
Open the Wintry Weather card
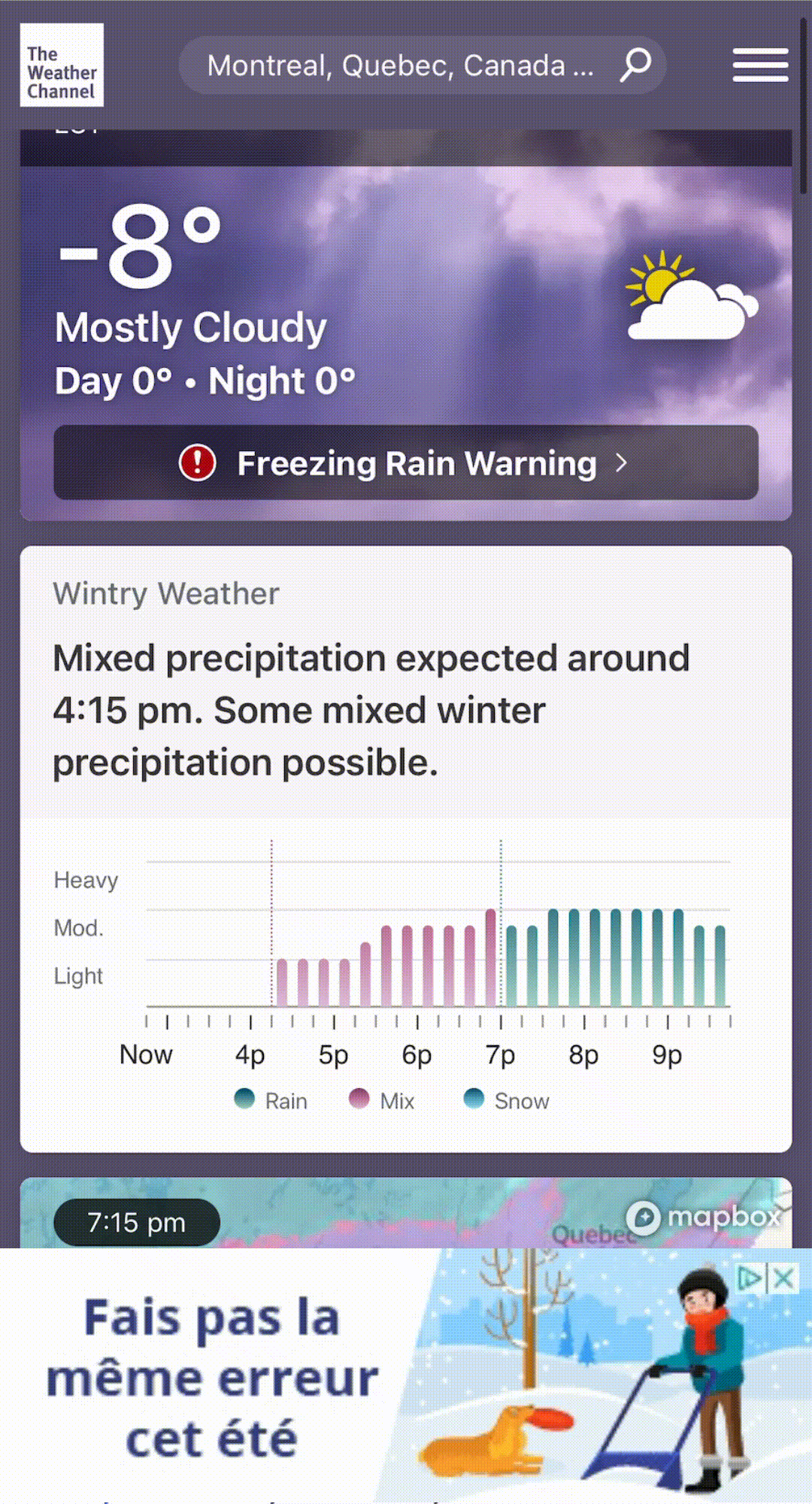point(406,849)
